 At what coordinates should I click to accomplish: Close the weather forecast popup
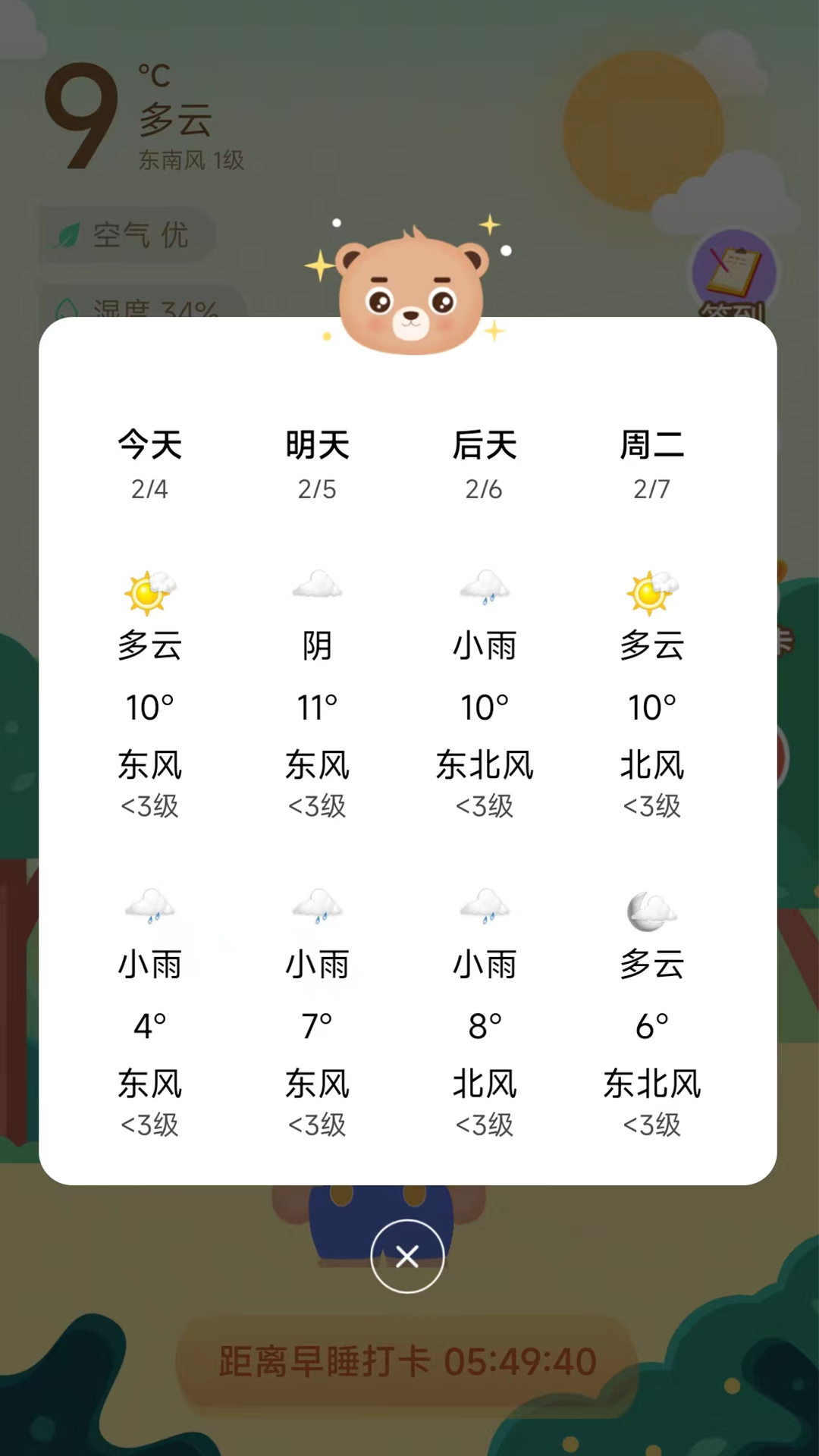[x=407, y=1257]
